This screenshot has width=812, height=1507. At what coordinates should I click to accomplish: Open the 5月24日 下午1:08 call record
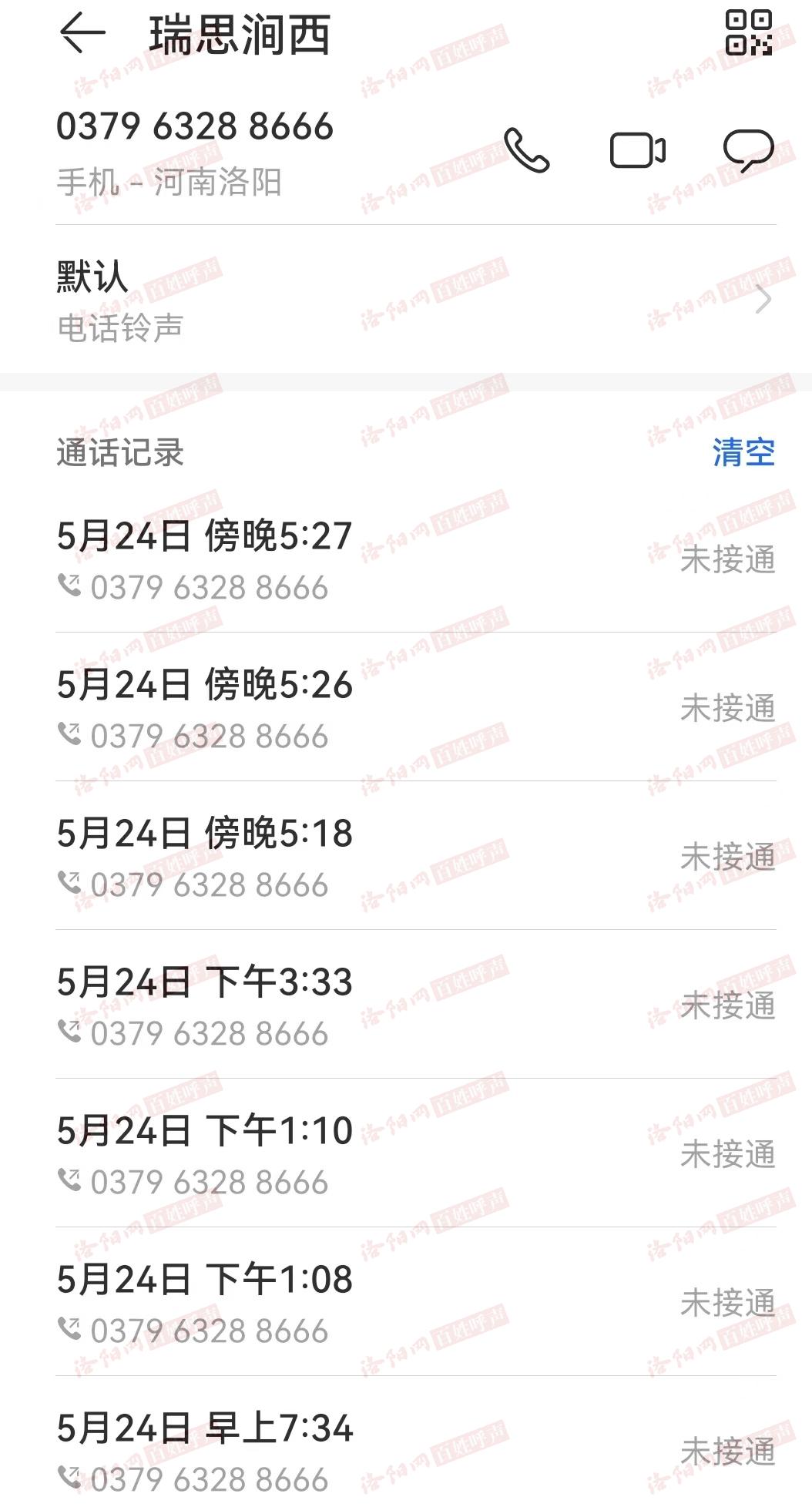416,1303
